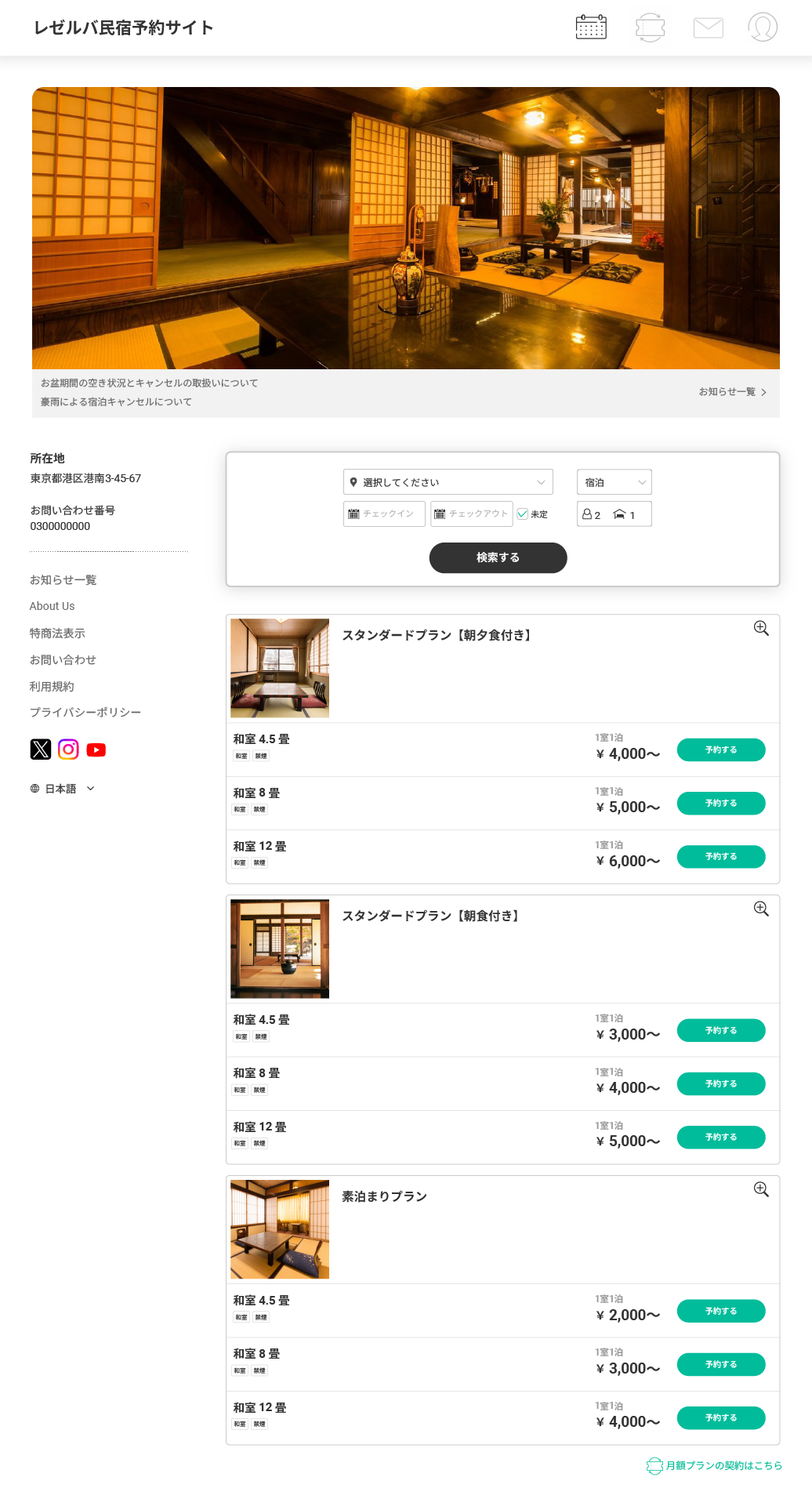
Task: Toggle the 未定 checkbox
Action: click(523, 514)
